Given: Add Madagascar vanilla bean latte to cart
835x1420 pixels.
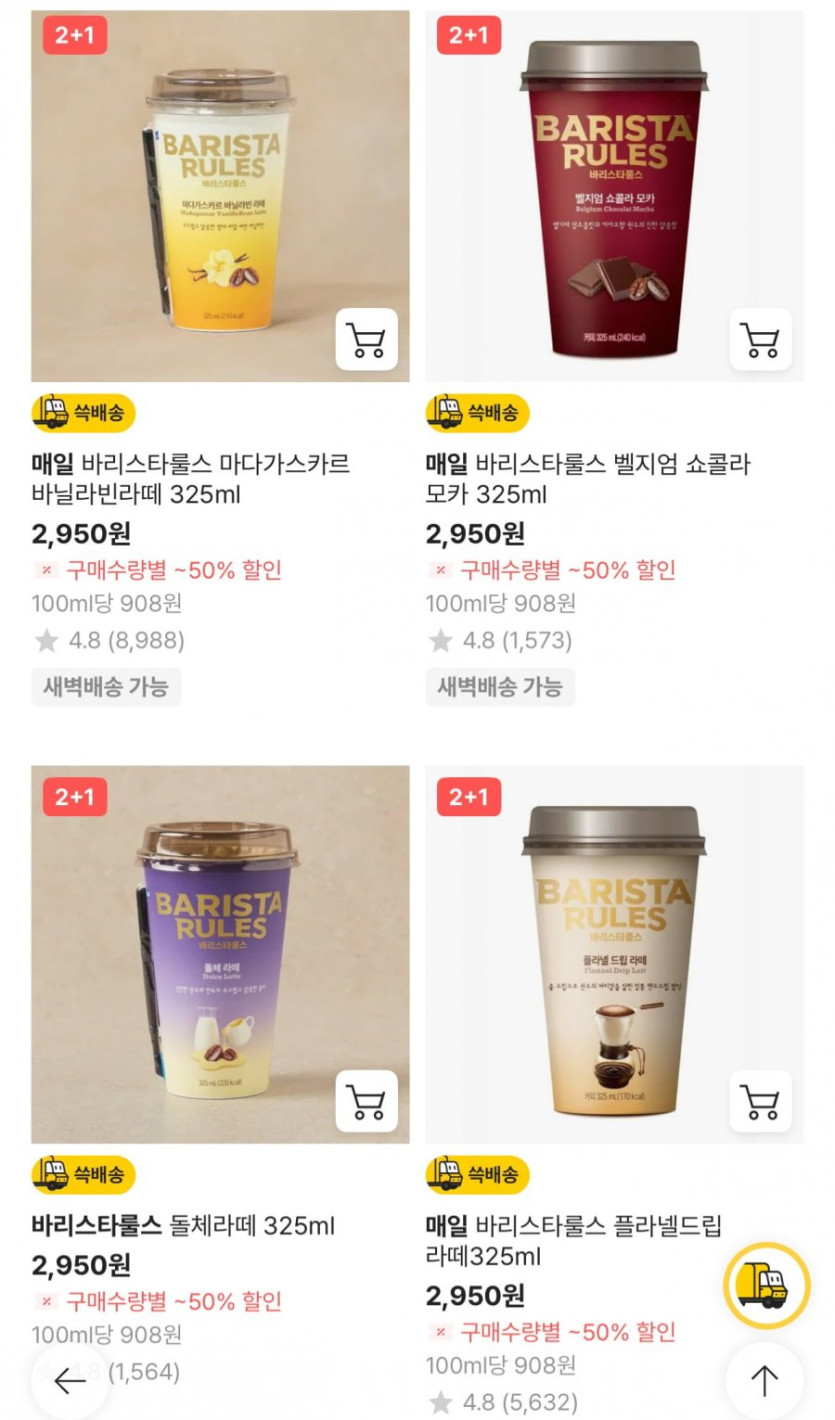Looking at the screenshot, I should pyautogui.click(x=366, y=340).
